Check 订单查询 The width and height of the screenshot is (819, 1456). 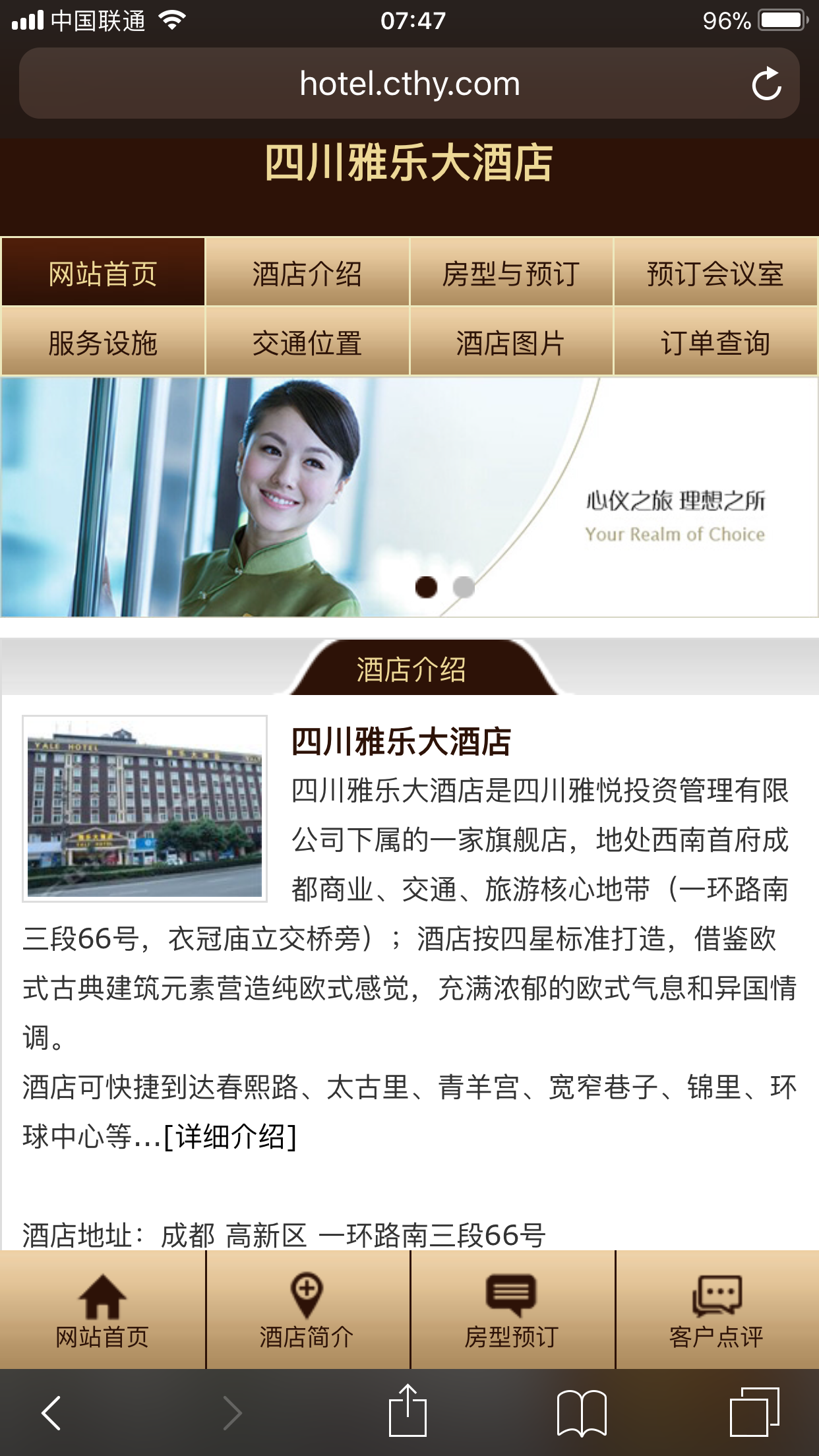(715, 342)
